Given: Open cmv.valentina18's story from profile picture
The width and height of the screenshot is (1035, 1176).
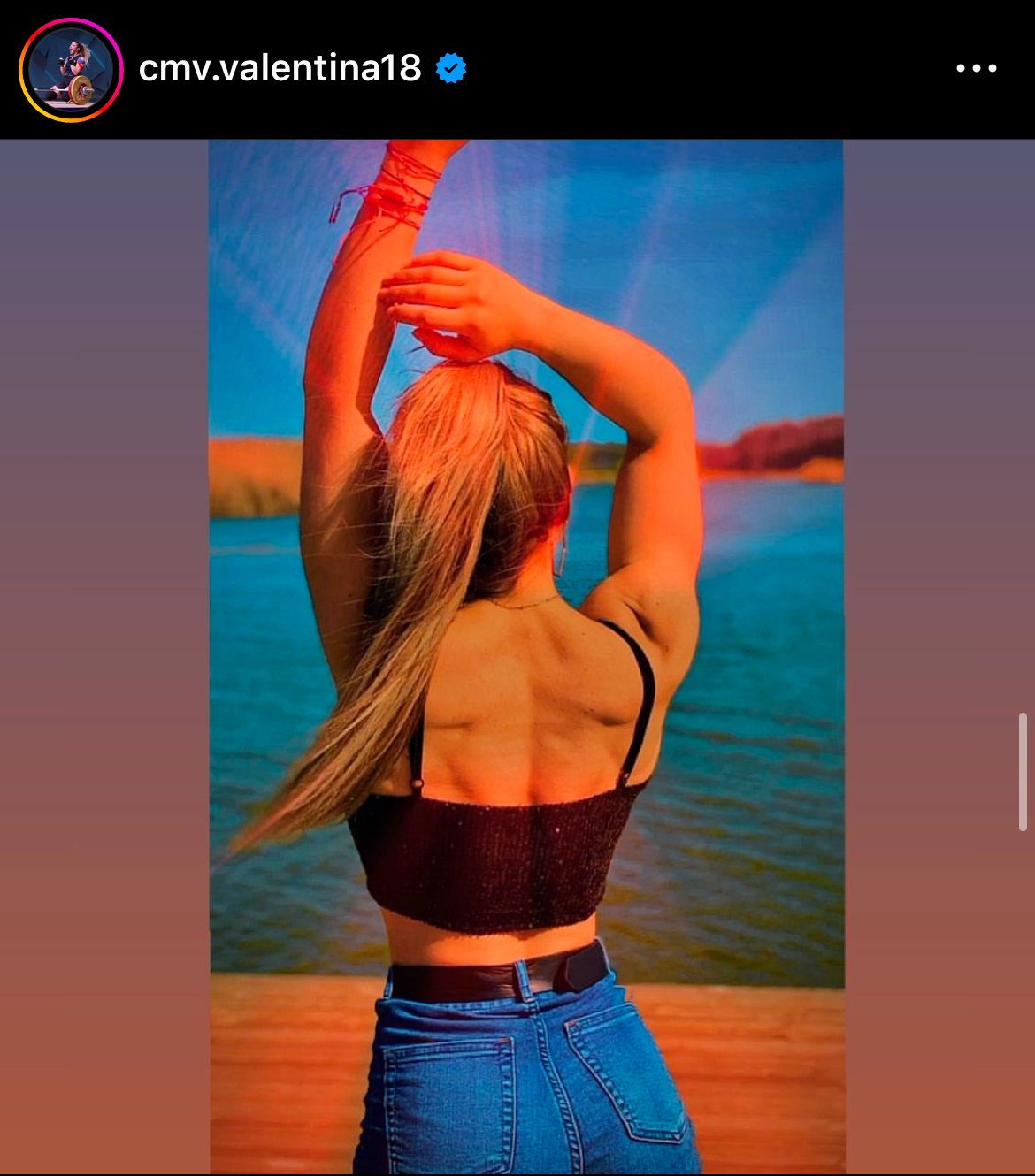Looking at the screenshot, I should pos(71,70).
